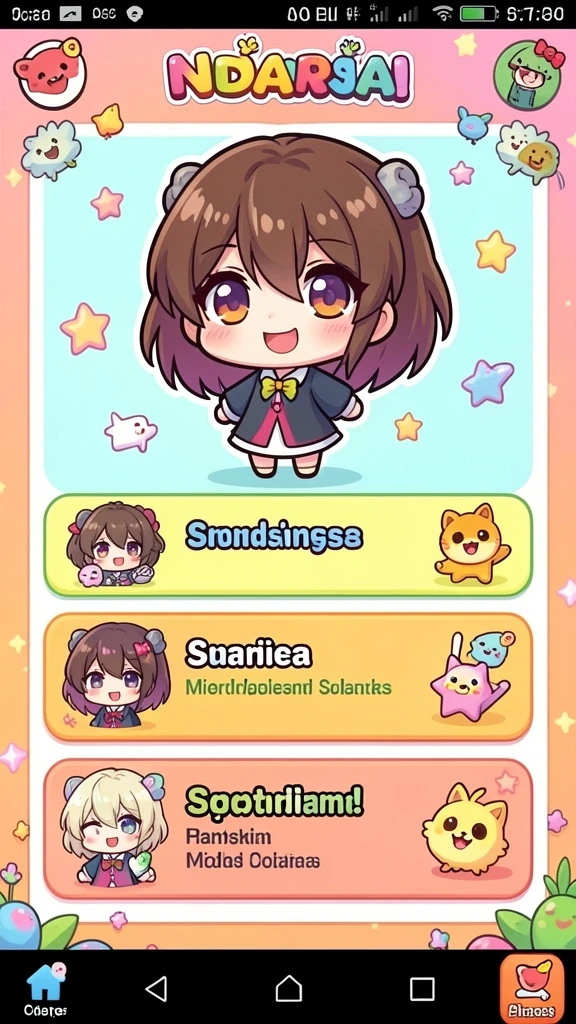Go back with the system back button
576x1024 pixels.
156,989
